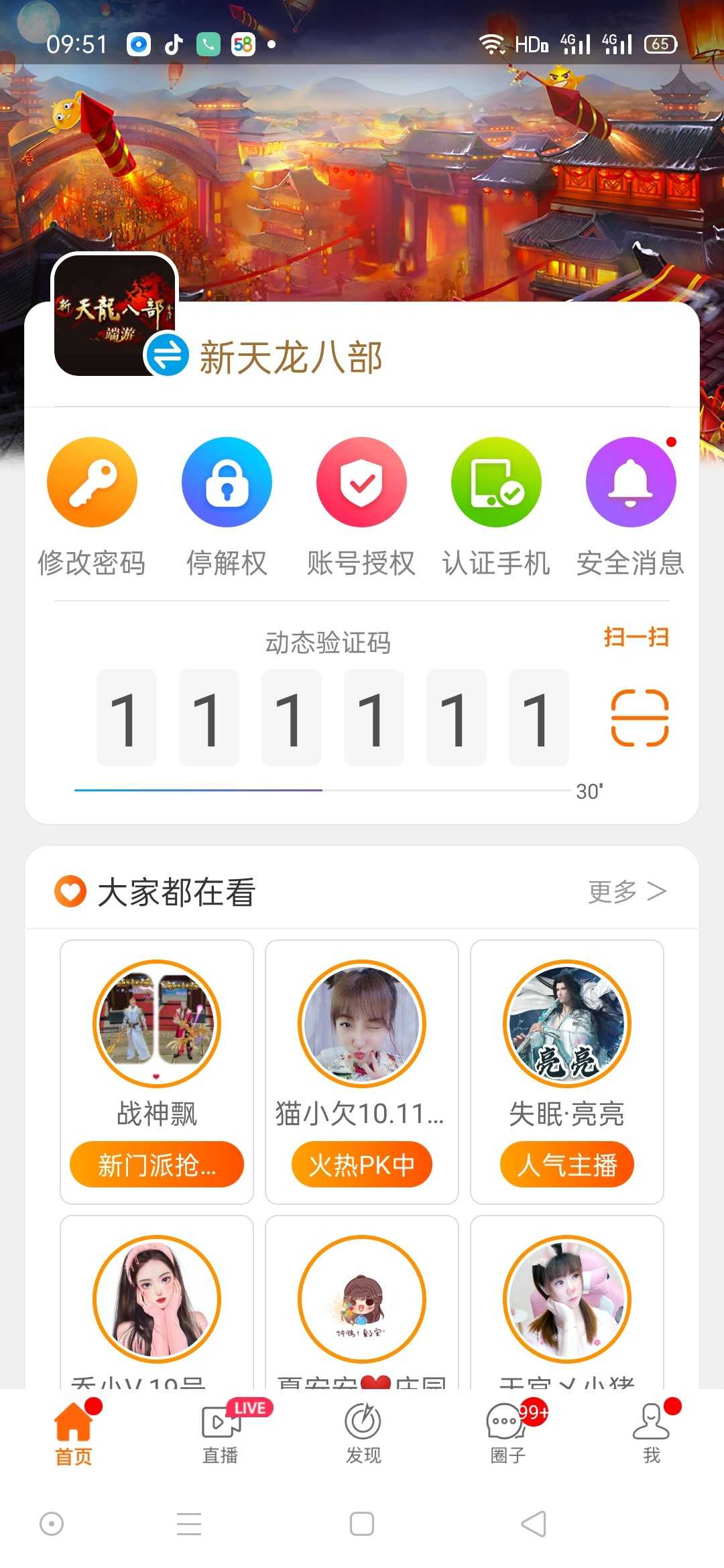Tap the 扫一扫 scan link
724x1568 pixels.
tap(636, 637)
